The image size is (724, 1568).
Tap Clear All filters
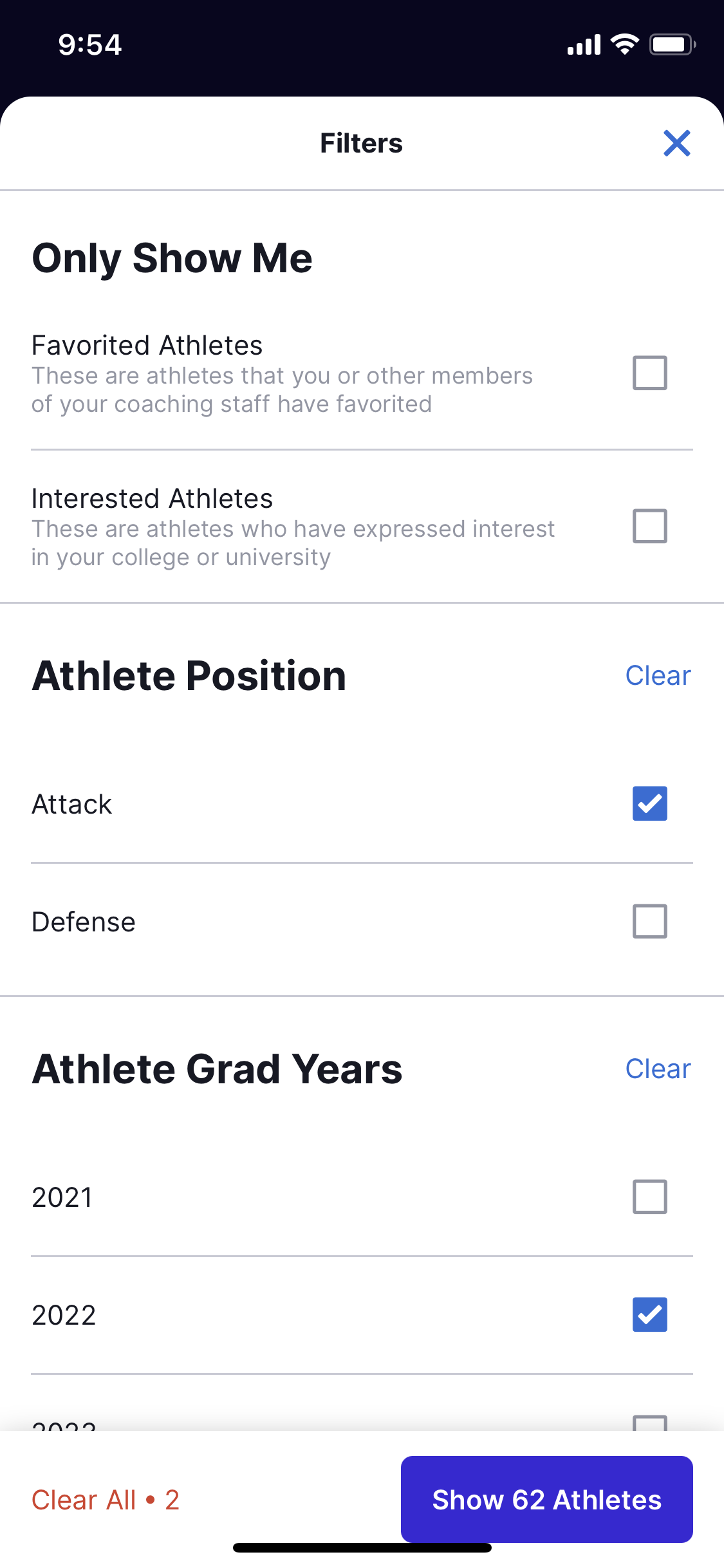106,1500
